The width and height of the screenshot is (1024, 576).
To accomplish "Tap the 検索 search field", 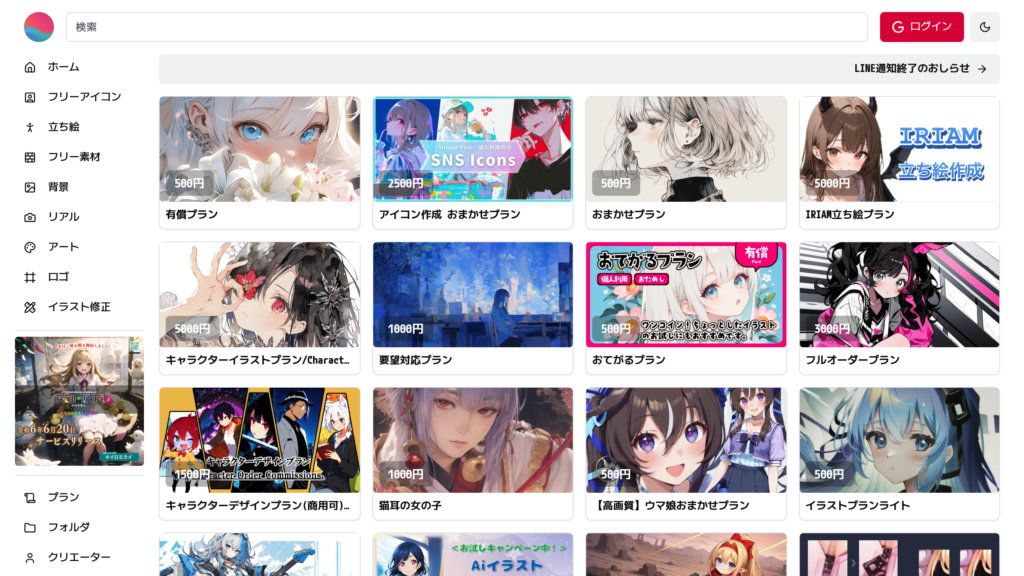I will 466,27.
